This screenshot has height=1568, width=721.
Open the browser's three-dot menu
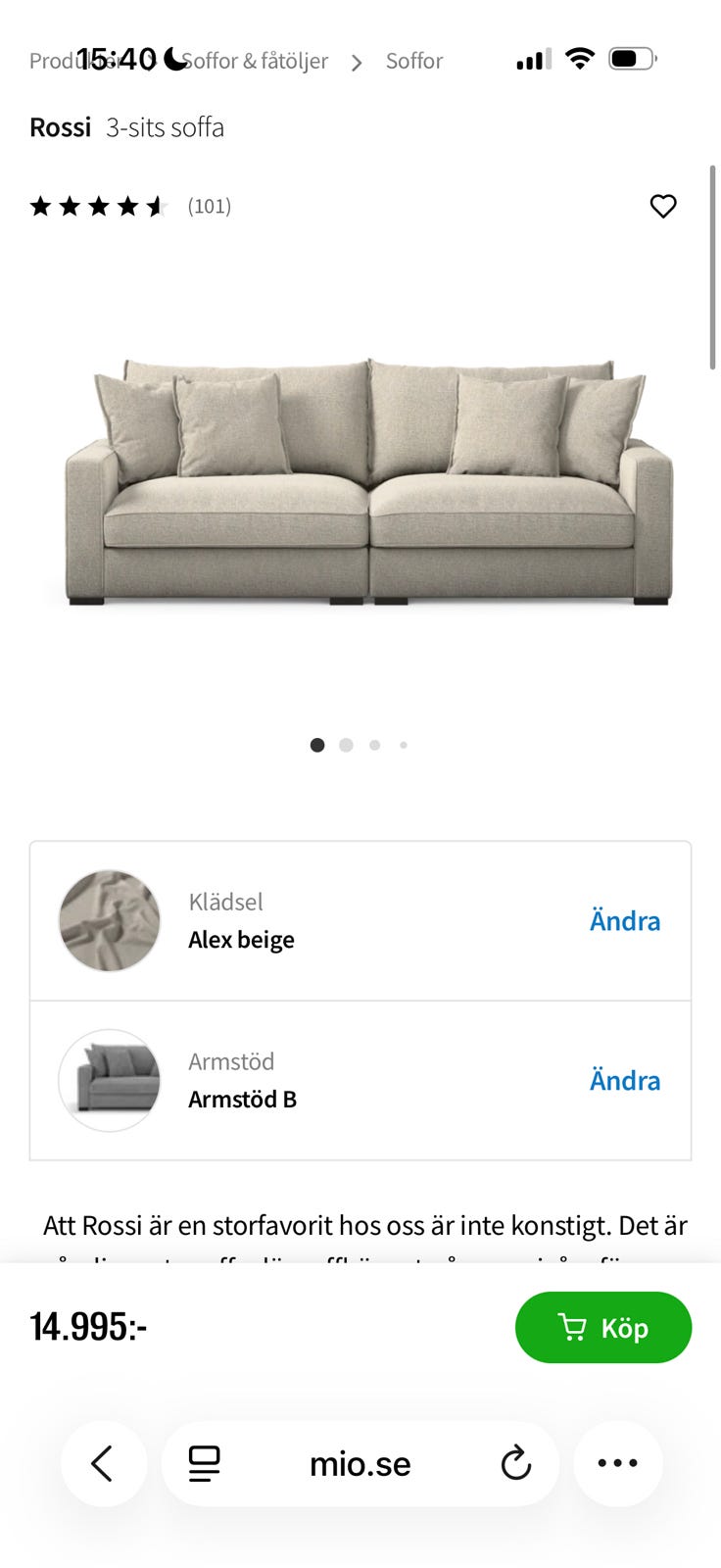(618, 1463)
